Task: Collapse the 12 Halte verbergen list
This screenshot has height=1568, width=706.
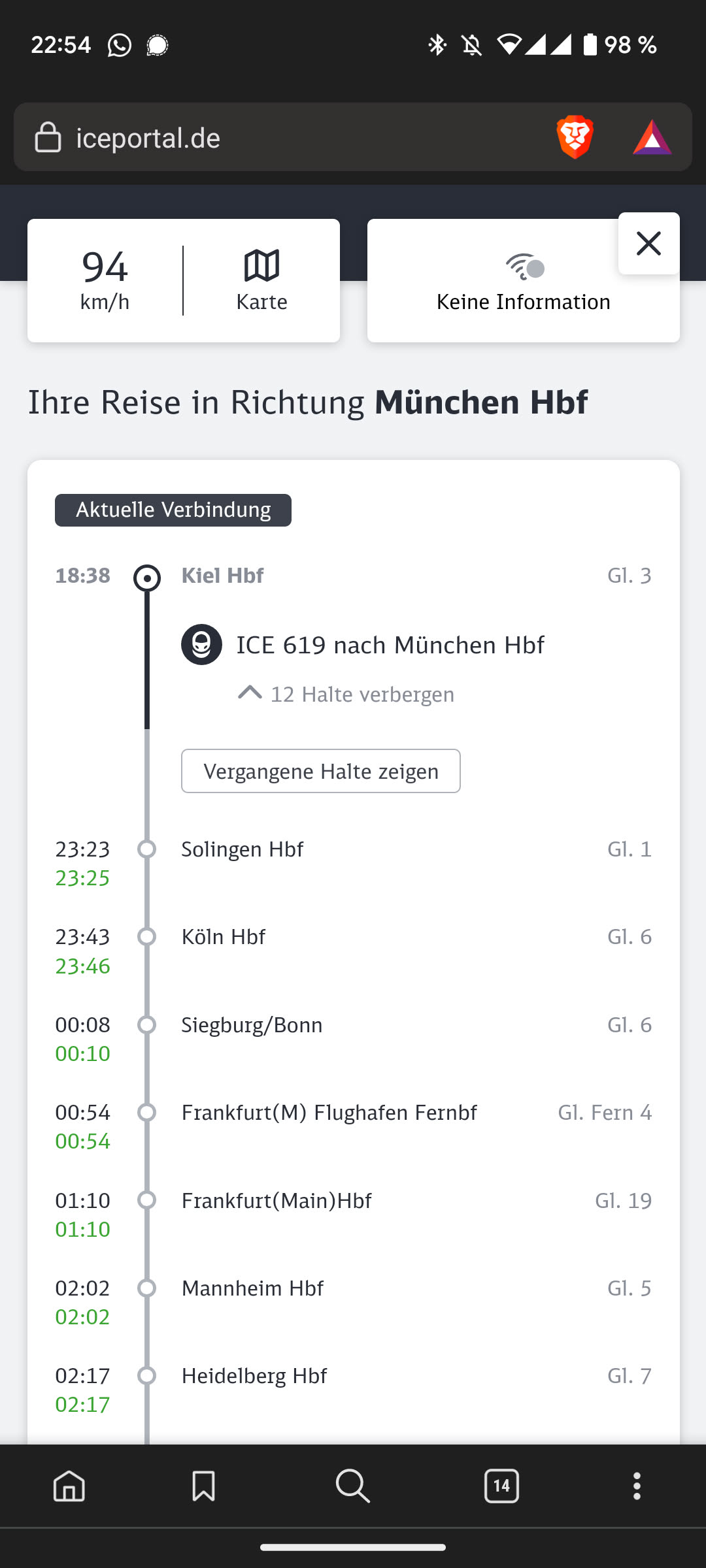Action: click(x=346, y=694)
